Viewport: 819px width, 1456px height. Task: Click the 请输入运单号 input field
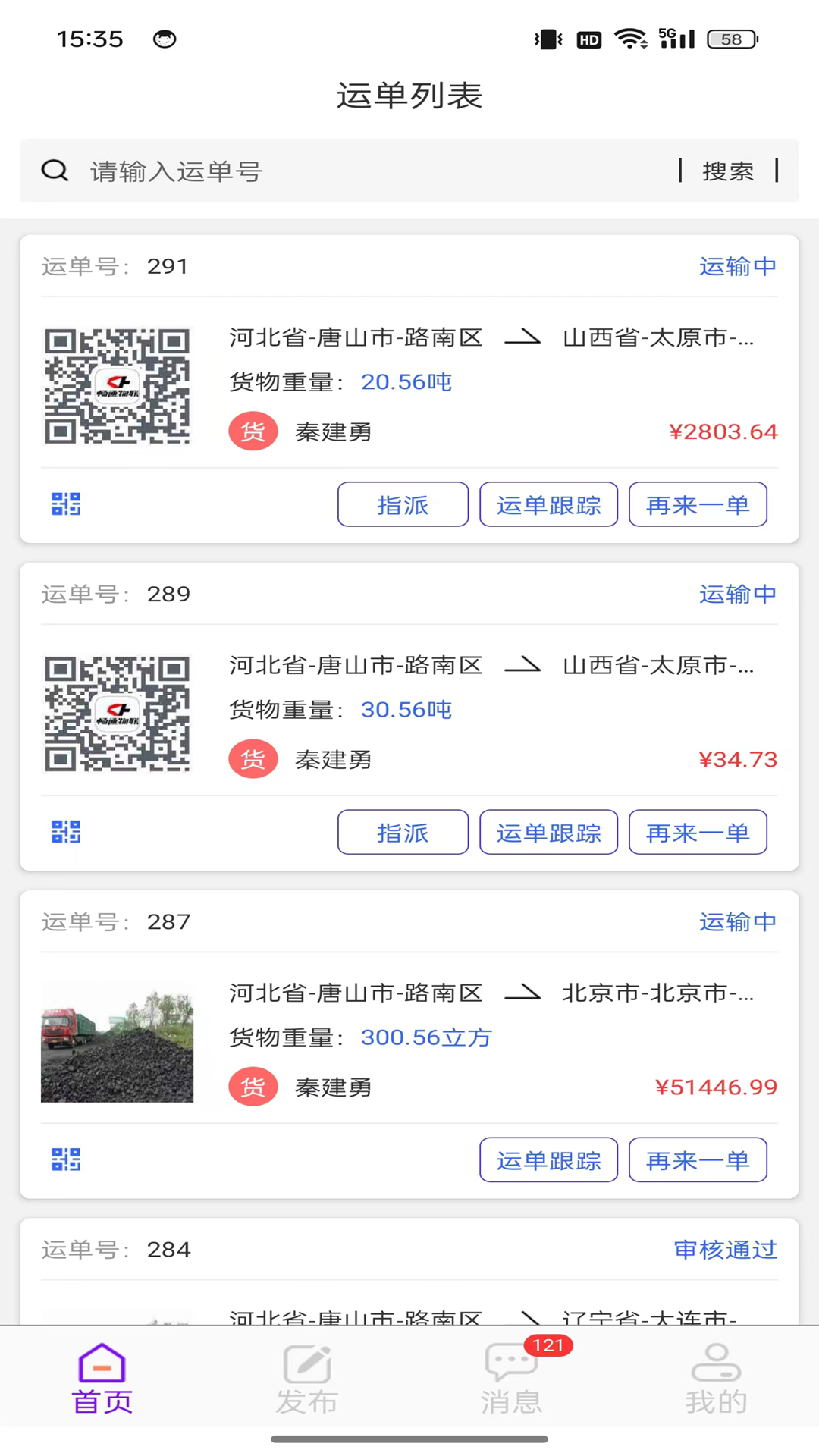303,171
